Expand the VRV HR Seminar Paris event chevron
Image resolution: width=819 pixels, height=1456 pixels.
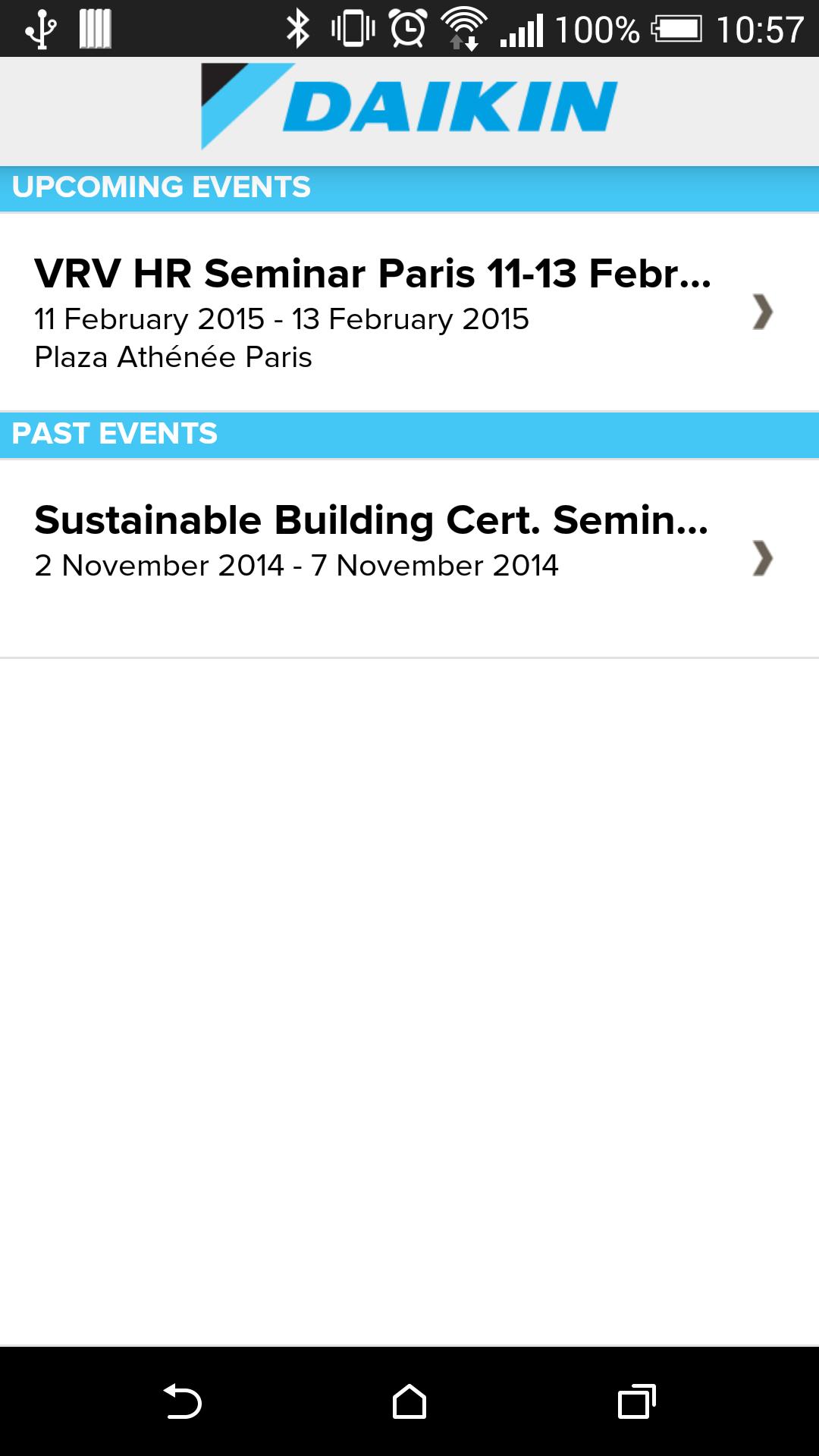click(x=764, y=312)
